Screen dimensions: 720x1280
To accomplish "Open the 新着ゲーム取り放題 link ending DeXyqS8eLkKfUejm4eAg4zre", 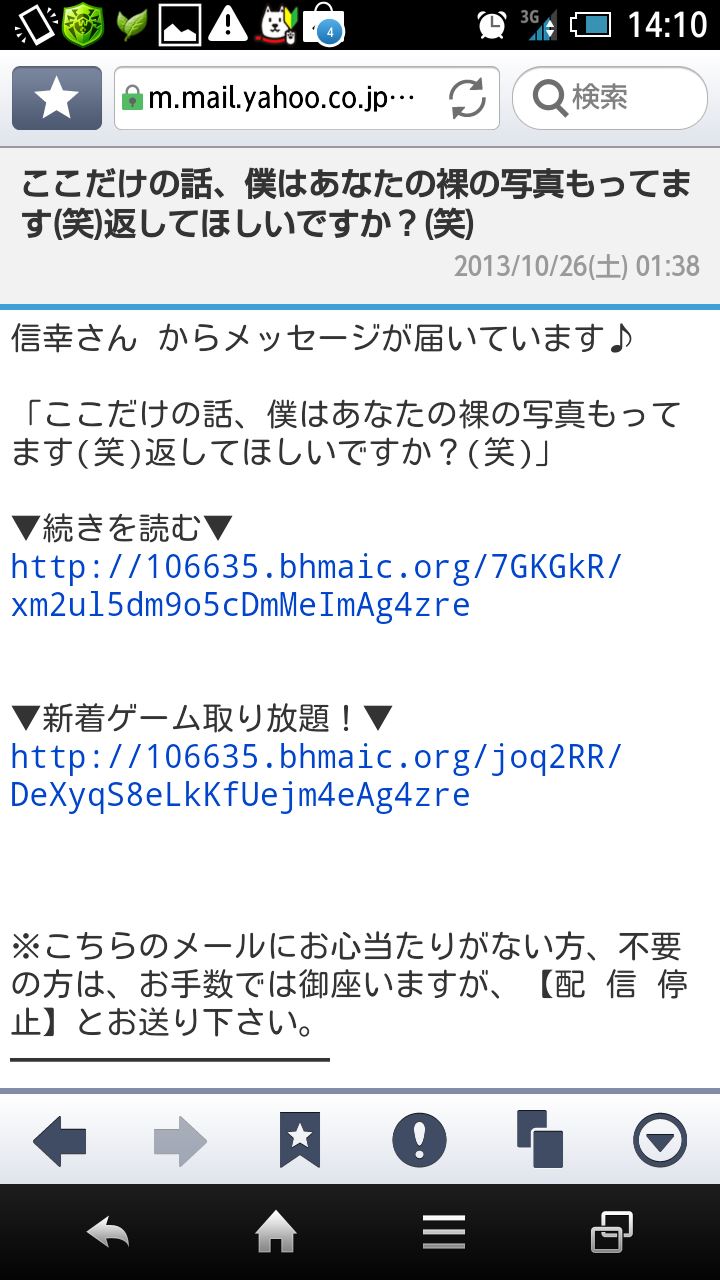I will 316,775.
